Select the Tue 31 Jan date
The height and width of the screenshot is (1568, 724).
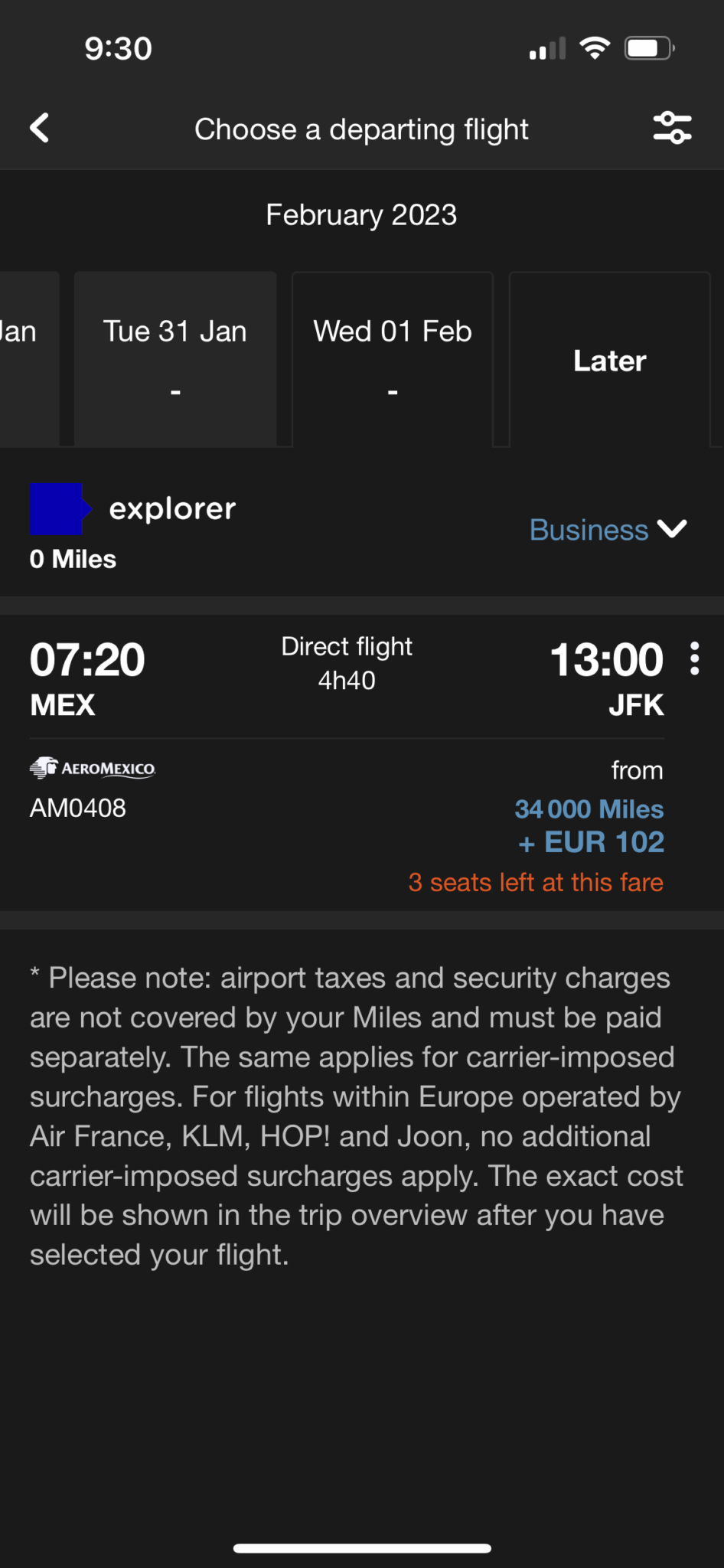pyautogui.click(x=175, y=359)
